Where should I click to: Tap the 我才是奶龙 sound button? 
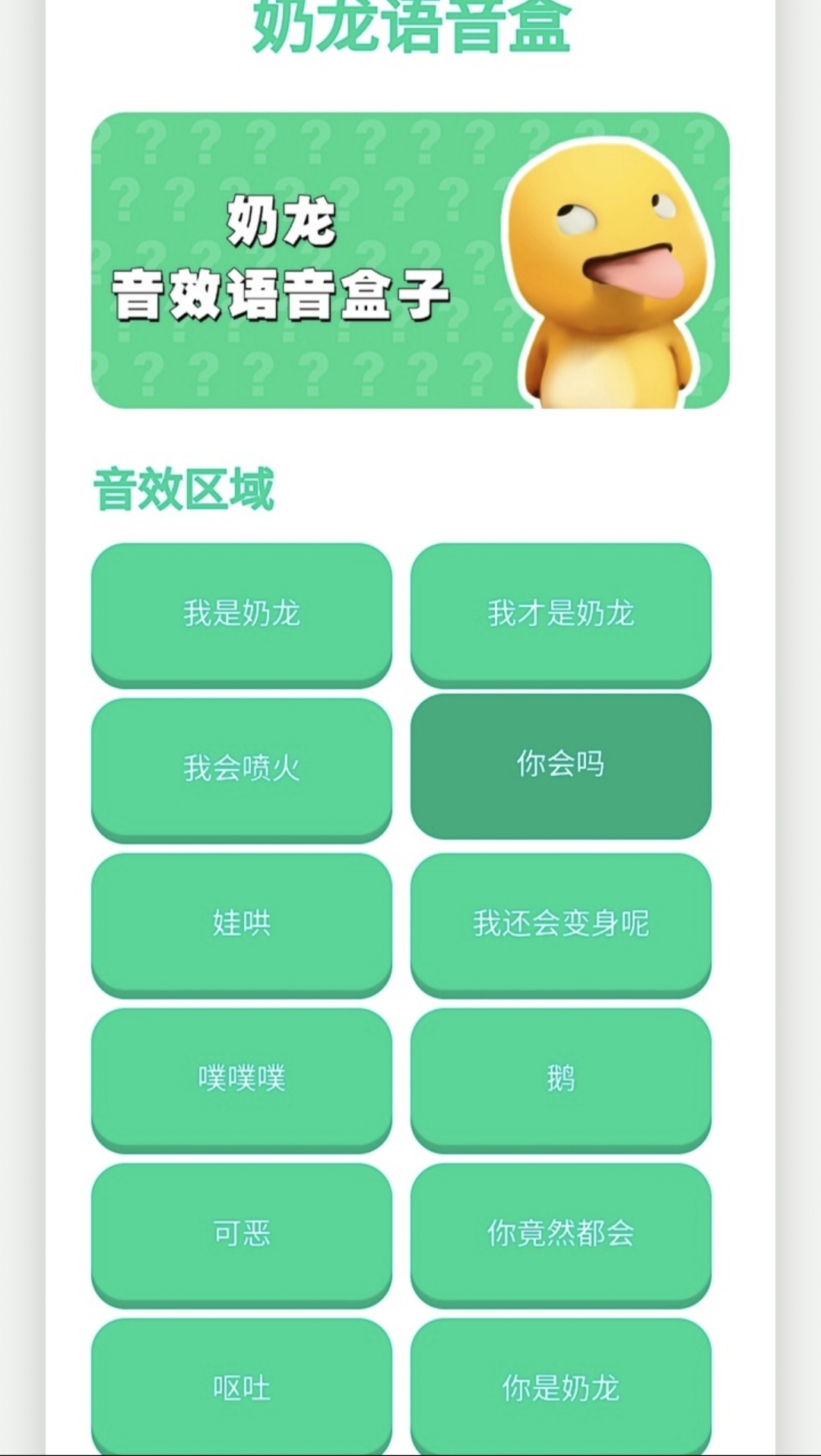[x=561, y=613]
